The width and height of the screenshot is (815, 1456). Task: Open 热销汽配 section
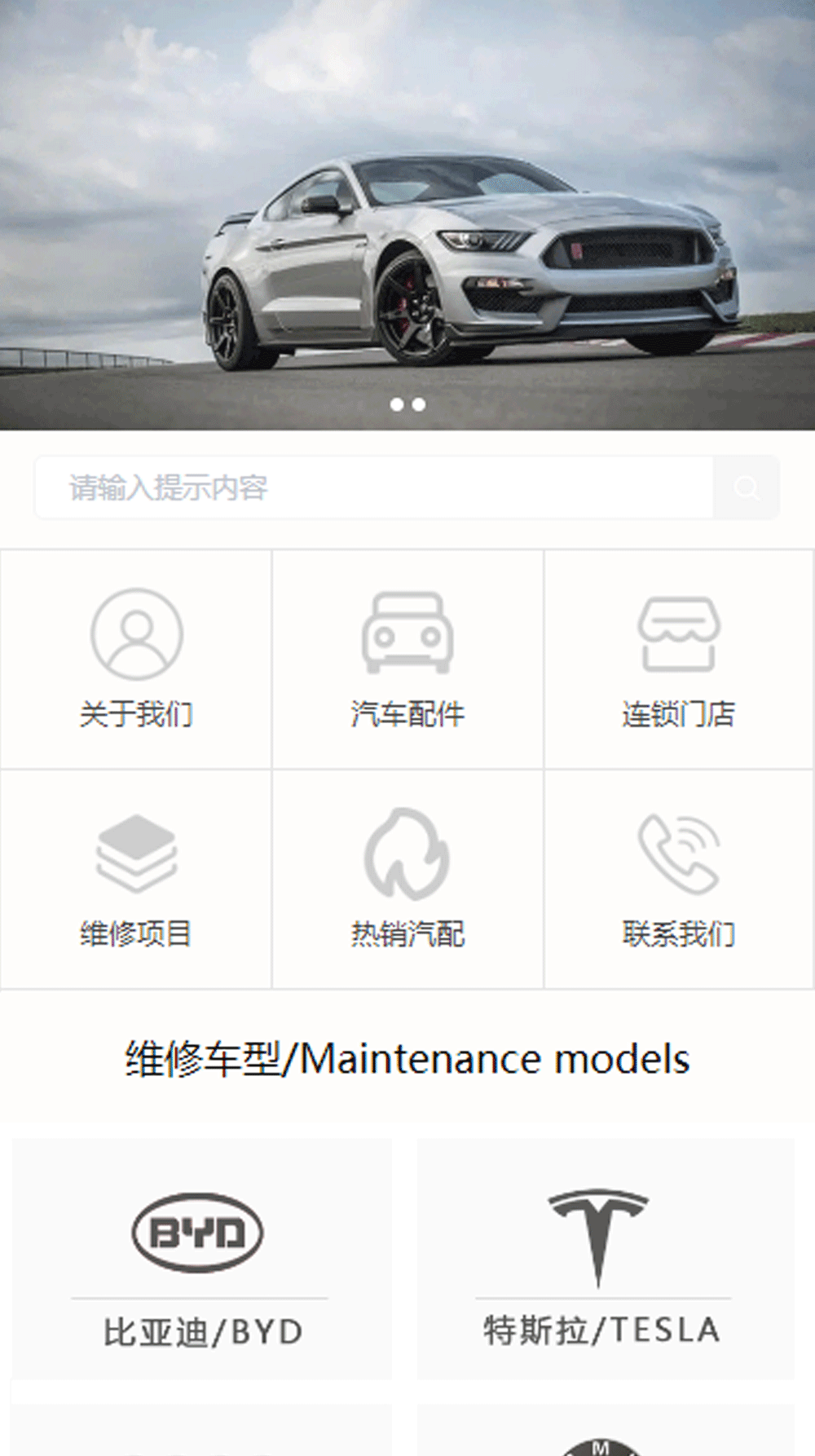click(407, 879)
